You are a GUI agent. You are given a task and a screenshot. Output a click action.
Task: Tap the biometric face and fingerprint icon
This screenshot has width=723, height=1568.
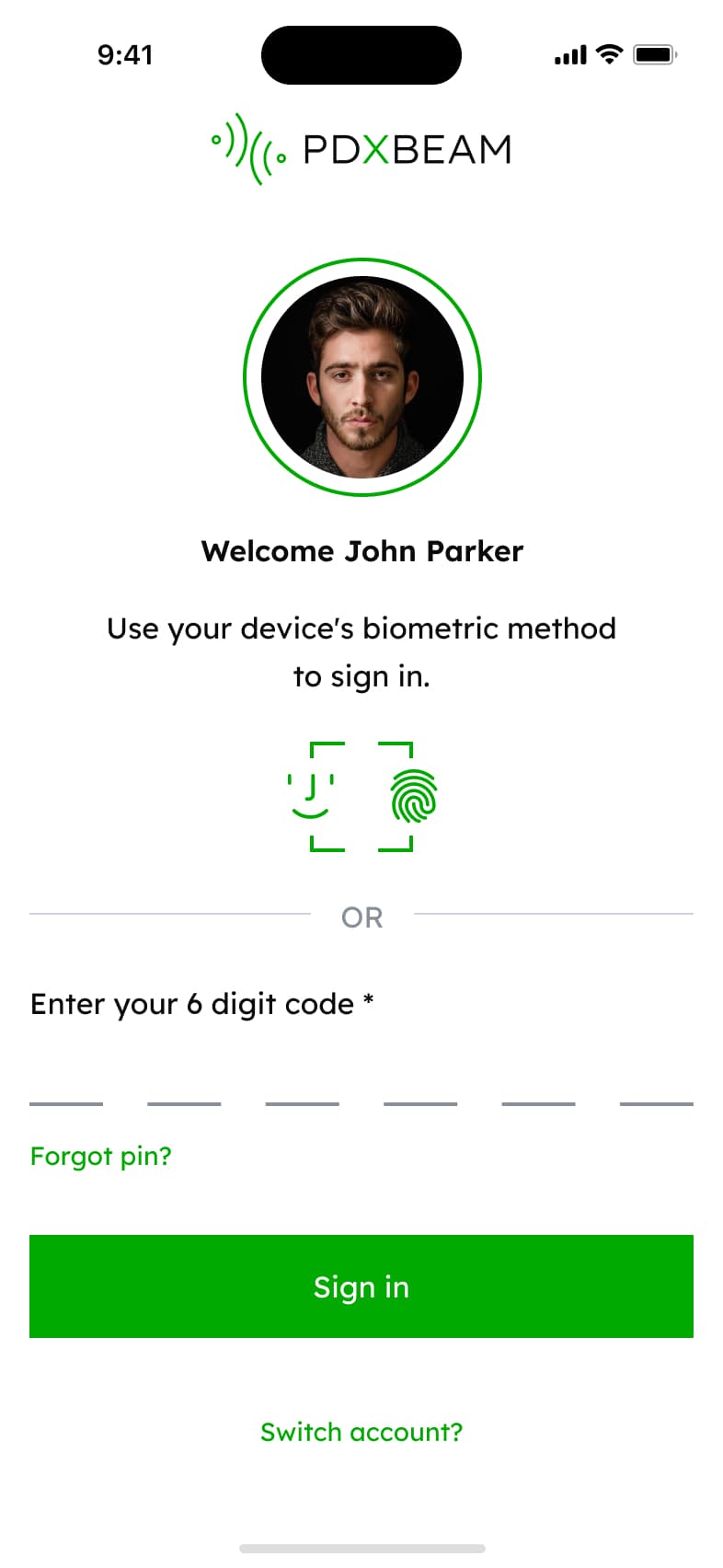(x=361, y=796)
